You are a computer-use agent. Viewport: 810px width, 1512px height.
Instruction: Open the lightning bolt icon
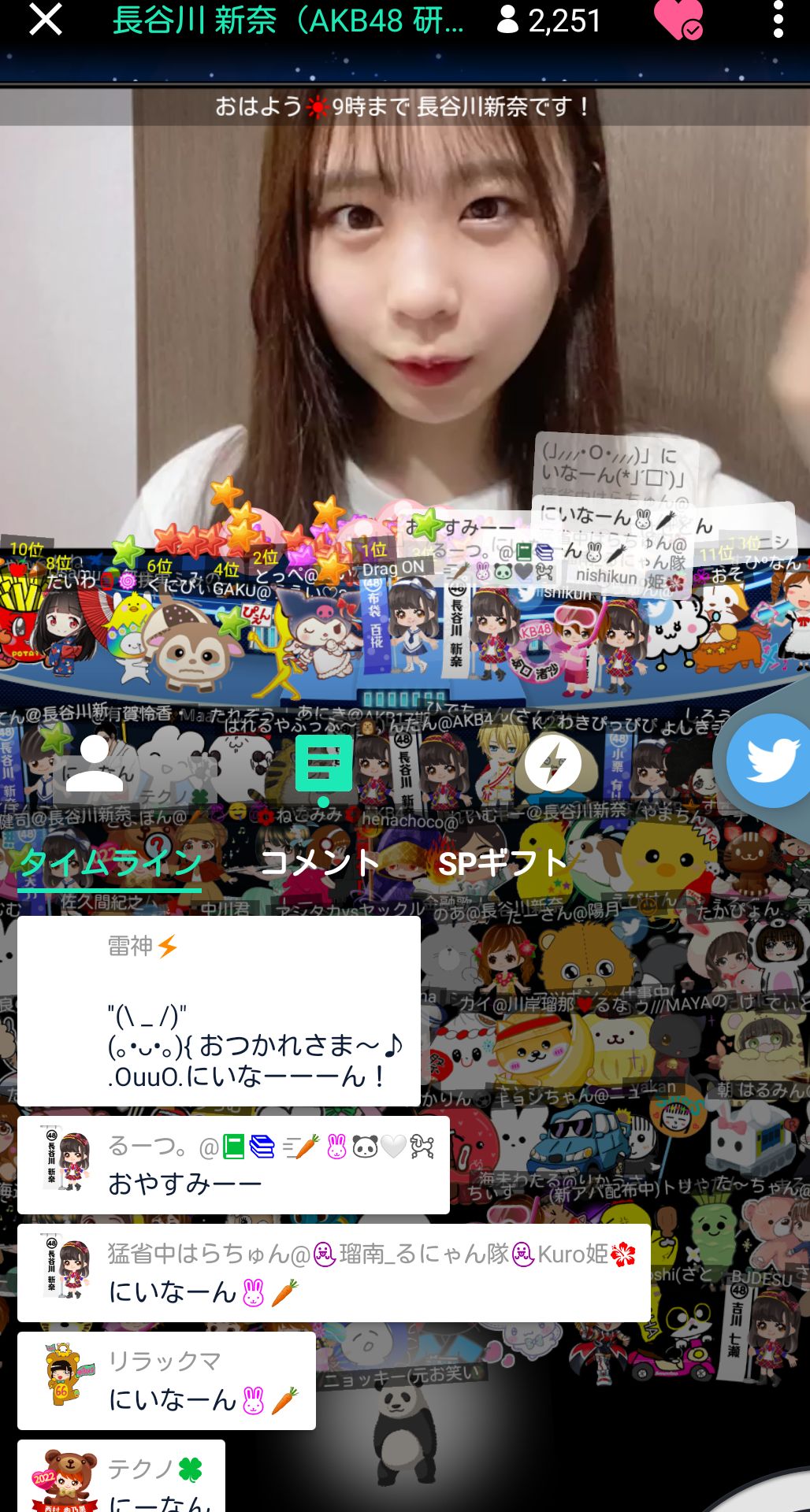552,763
